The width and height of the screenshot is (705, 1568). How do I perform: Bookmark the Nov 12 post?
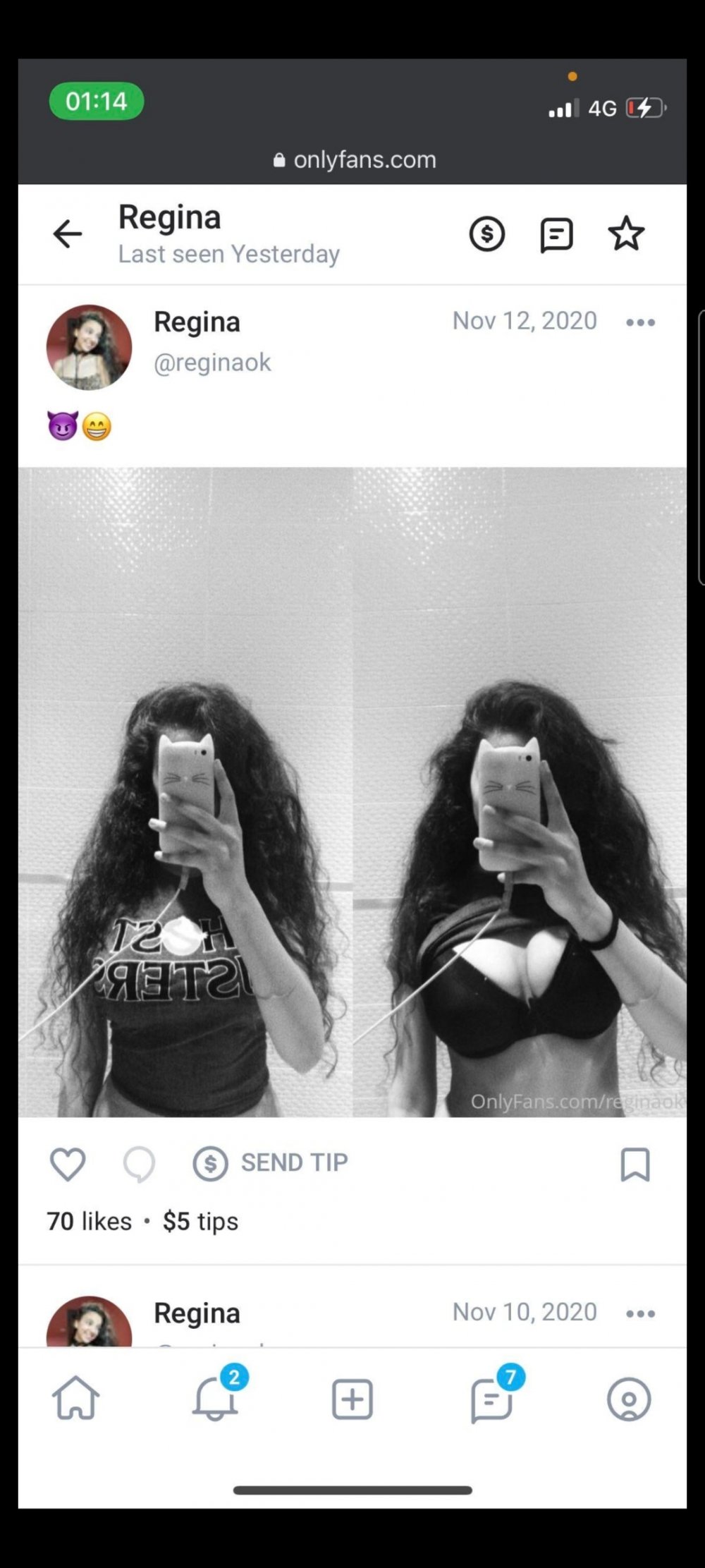634,1163
